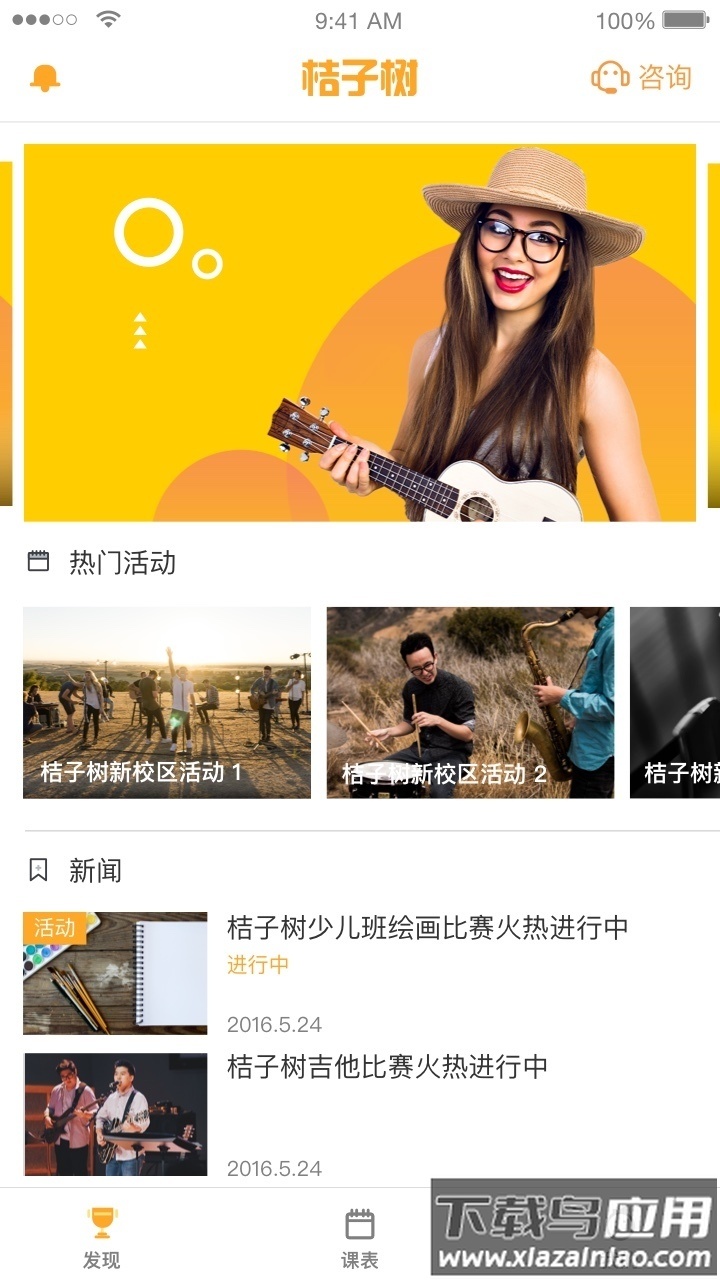Screen dimensions: 720x1280
Task: Switch to the 课表 tab
Action: pos(360,1235)
